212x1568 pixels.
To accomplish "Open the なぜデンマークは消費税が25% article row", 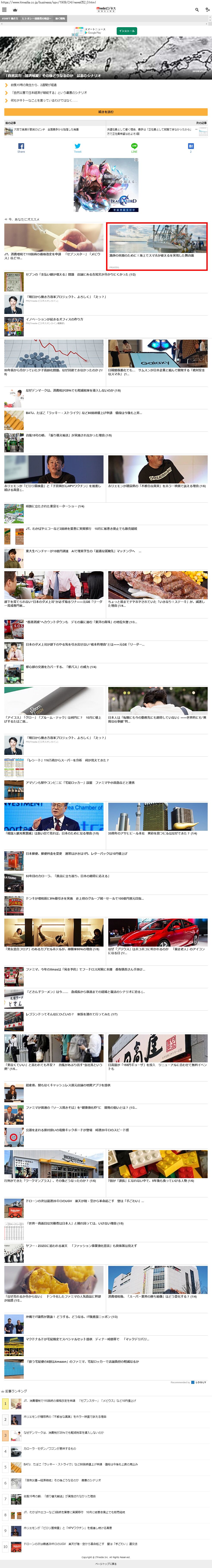I will pos(73,391).
